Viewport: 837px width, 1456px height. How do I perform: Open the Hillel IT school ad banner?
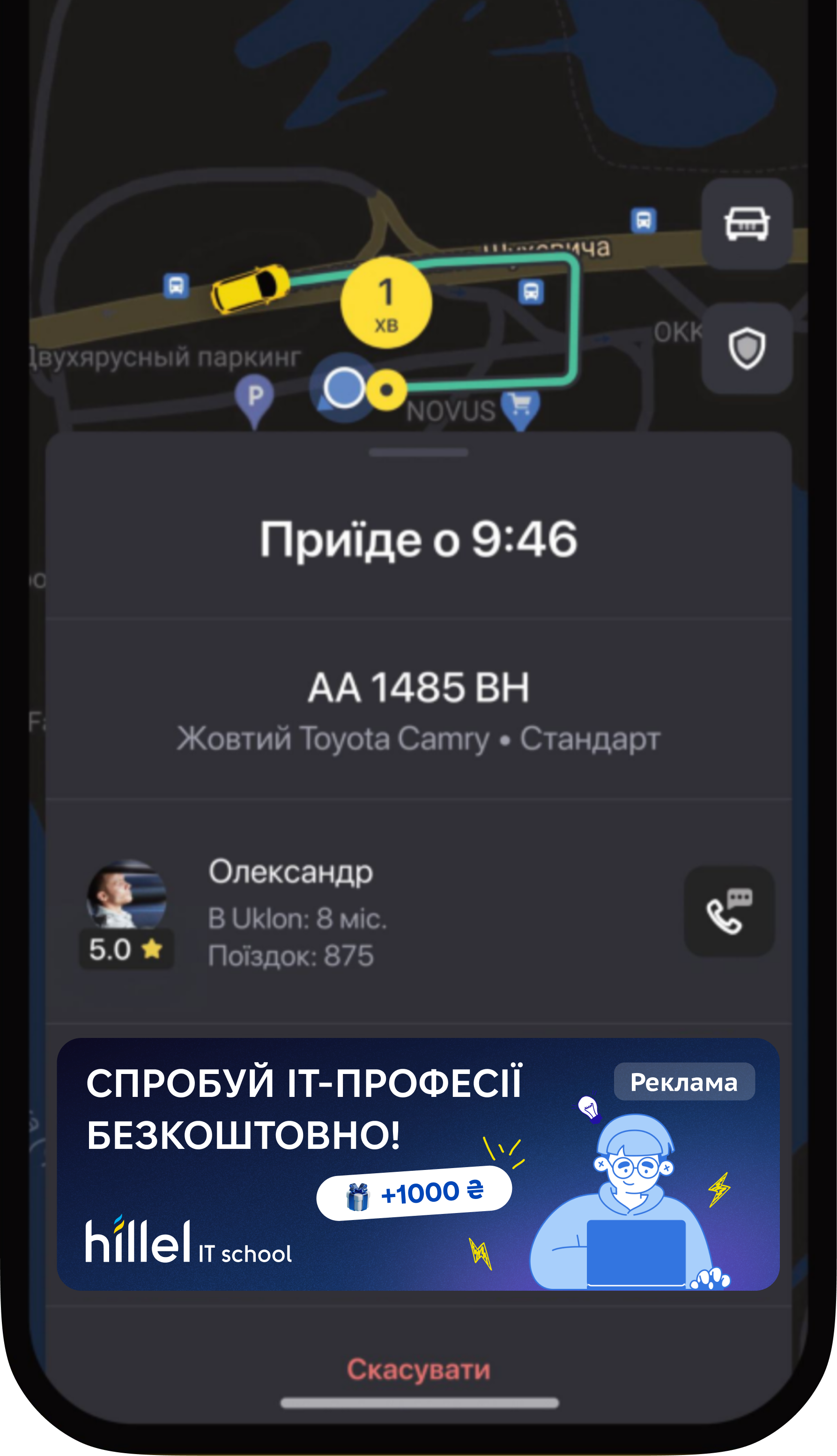coord(418,1164)
